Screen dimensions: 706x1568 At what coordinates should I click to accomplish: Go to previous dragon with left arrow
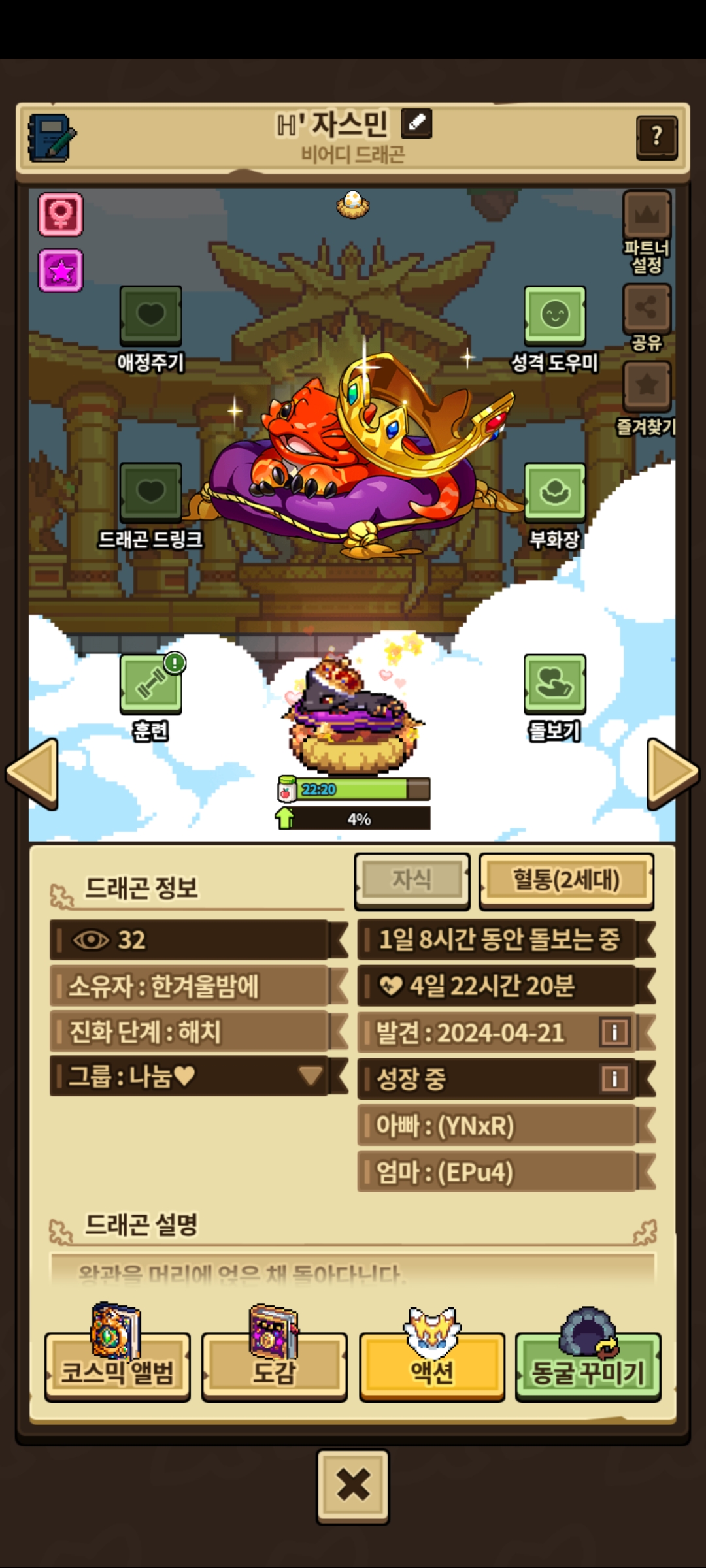pos(33,774)
